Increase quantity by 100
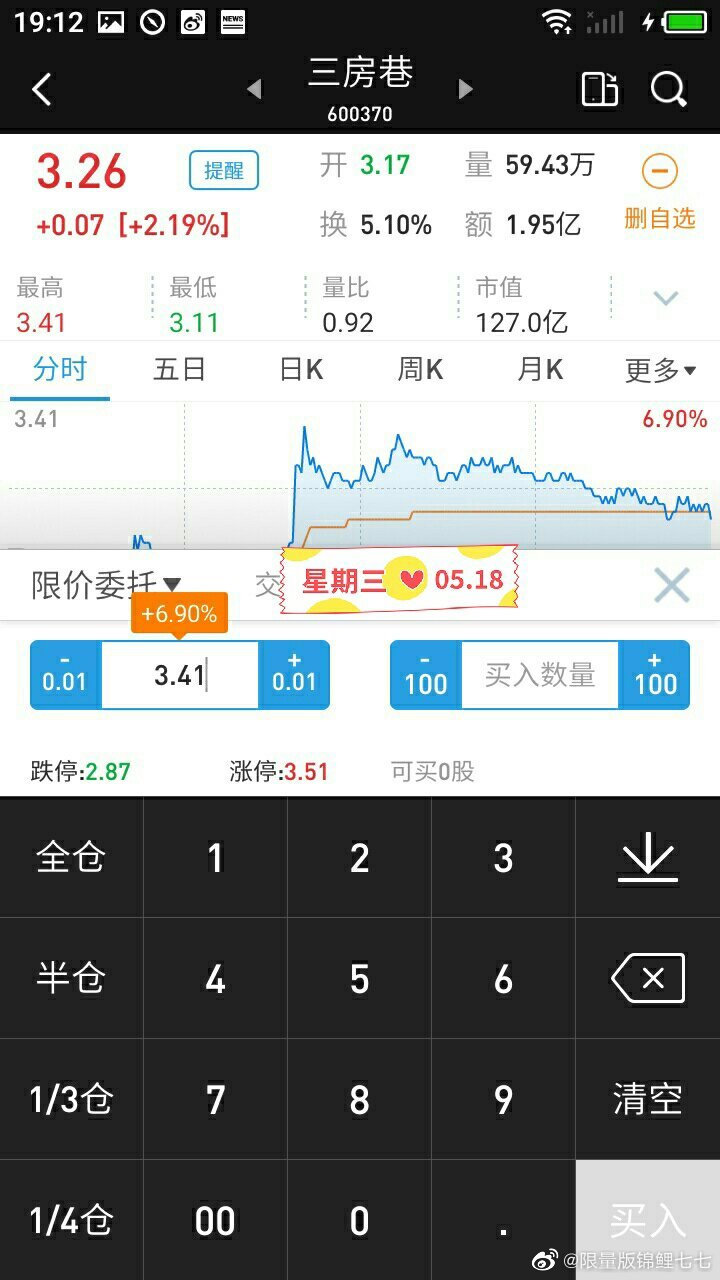The width and height of the screenshot is (720, 1280). (x=655, y=675)
